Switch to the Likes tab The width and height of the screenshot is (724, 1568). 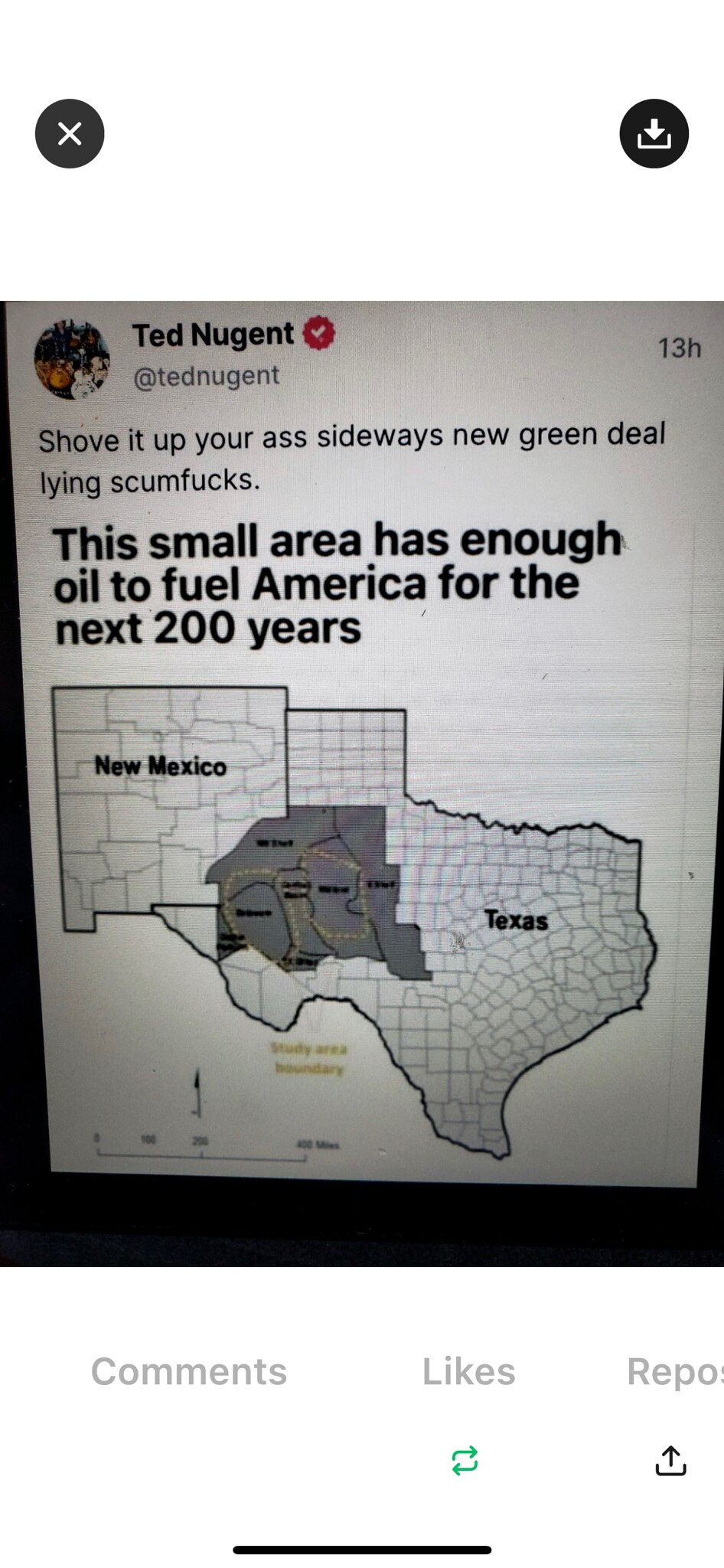[468, 1371]
